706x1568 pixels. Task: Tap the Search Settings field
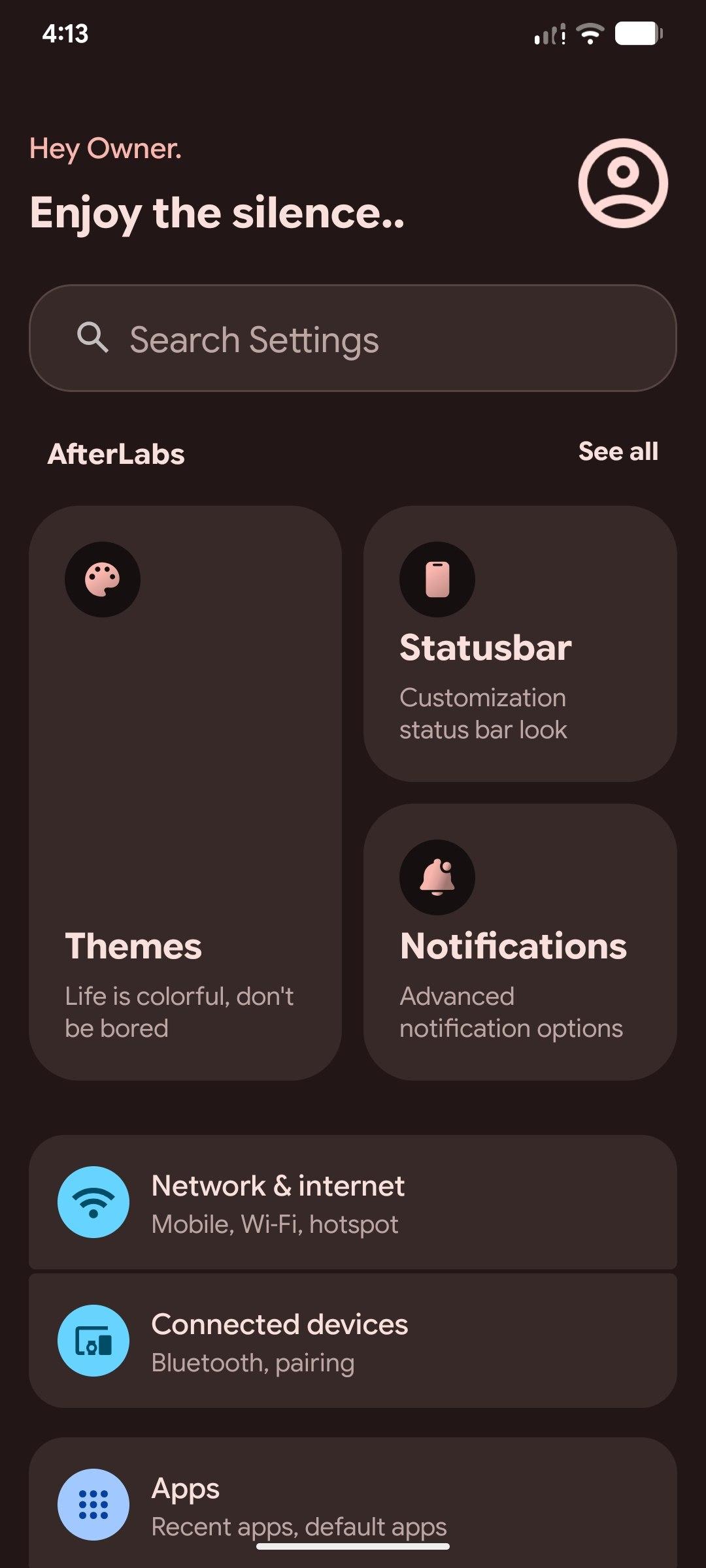[x=353, y=338]
